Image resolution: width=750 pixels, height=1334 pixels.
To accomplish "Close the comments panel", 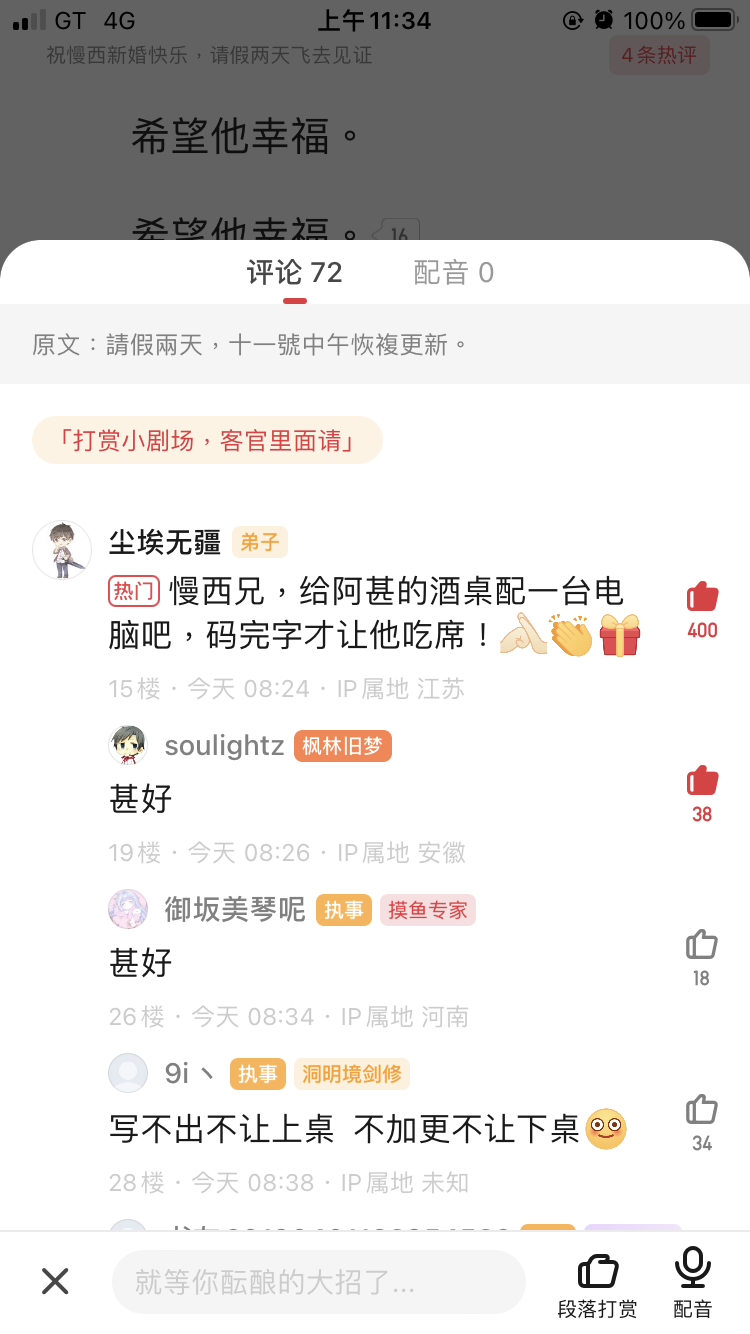I will 55,1281.
